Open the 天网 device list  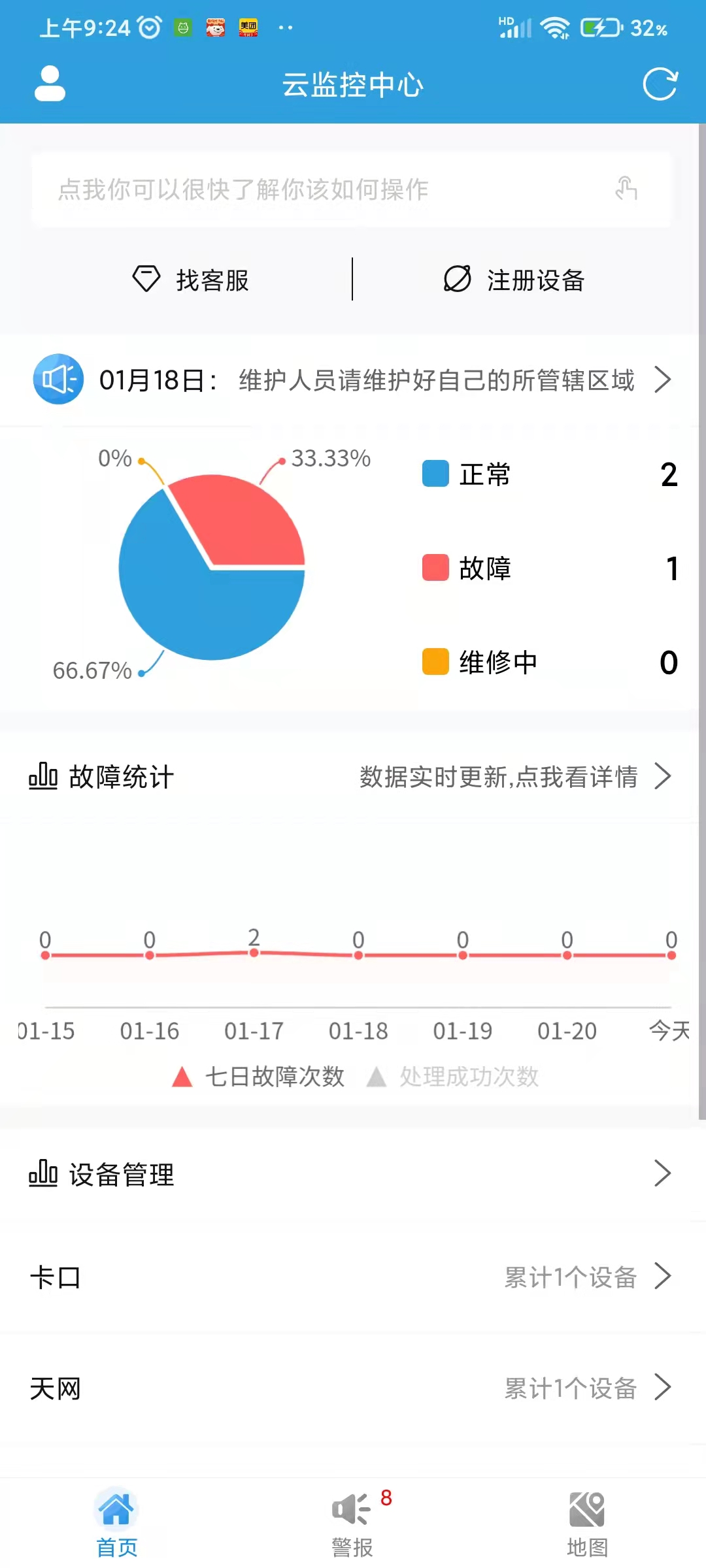pos(352,1388)
